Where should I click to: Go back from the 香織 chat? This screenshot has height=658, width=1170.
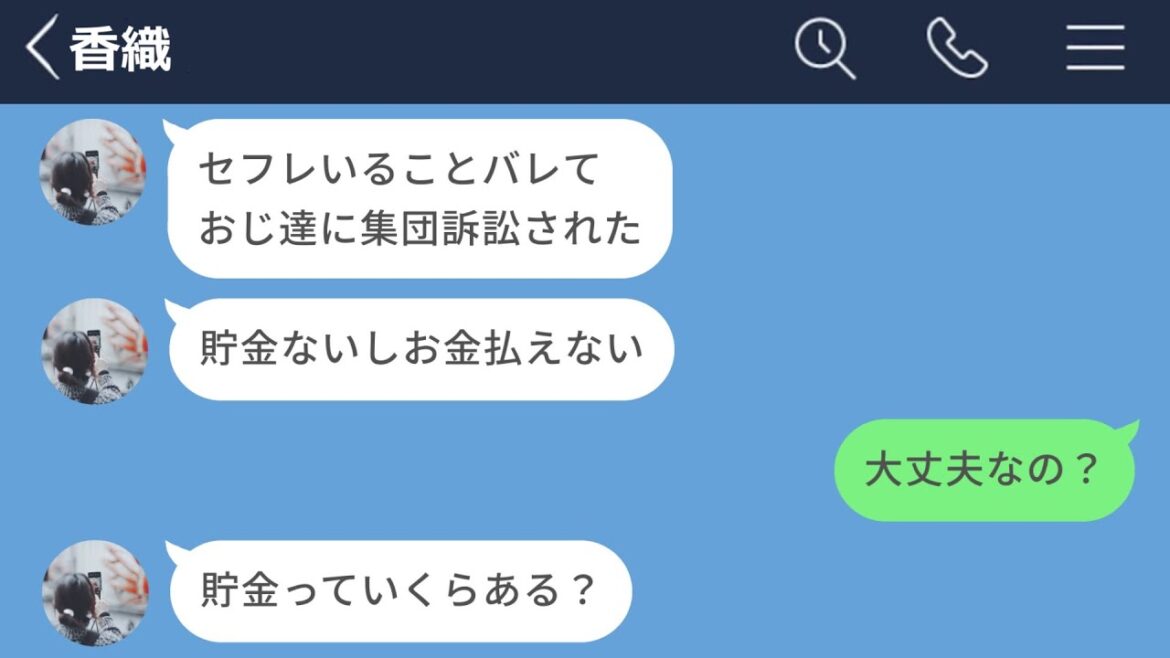pos(43,48)
